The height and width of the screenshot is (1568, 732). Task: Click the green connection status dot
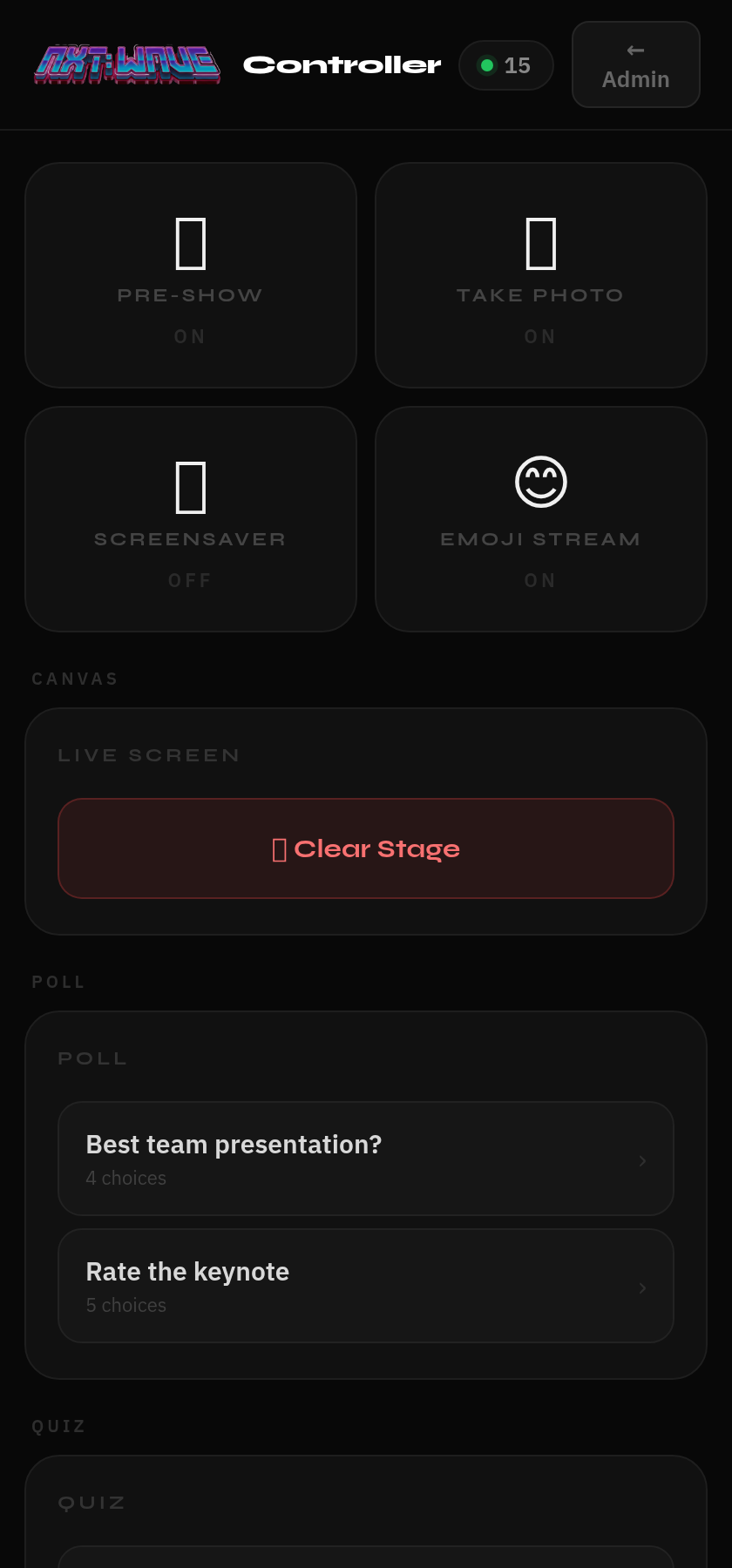click(486, 64)
